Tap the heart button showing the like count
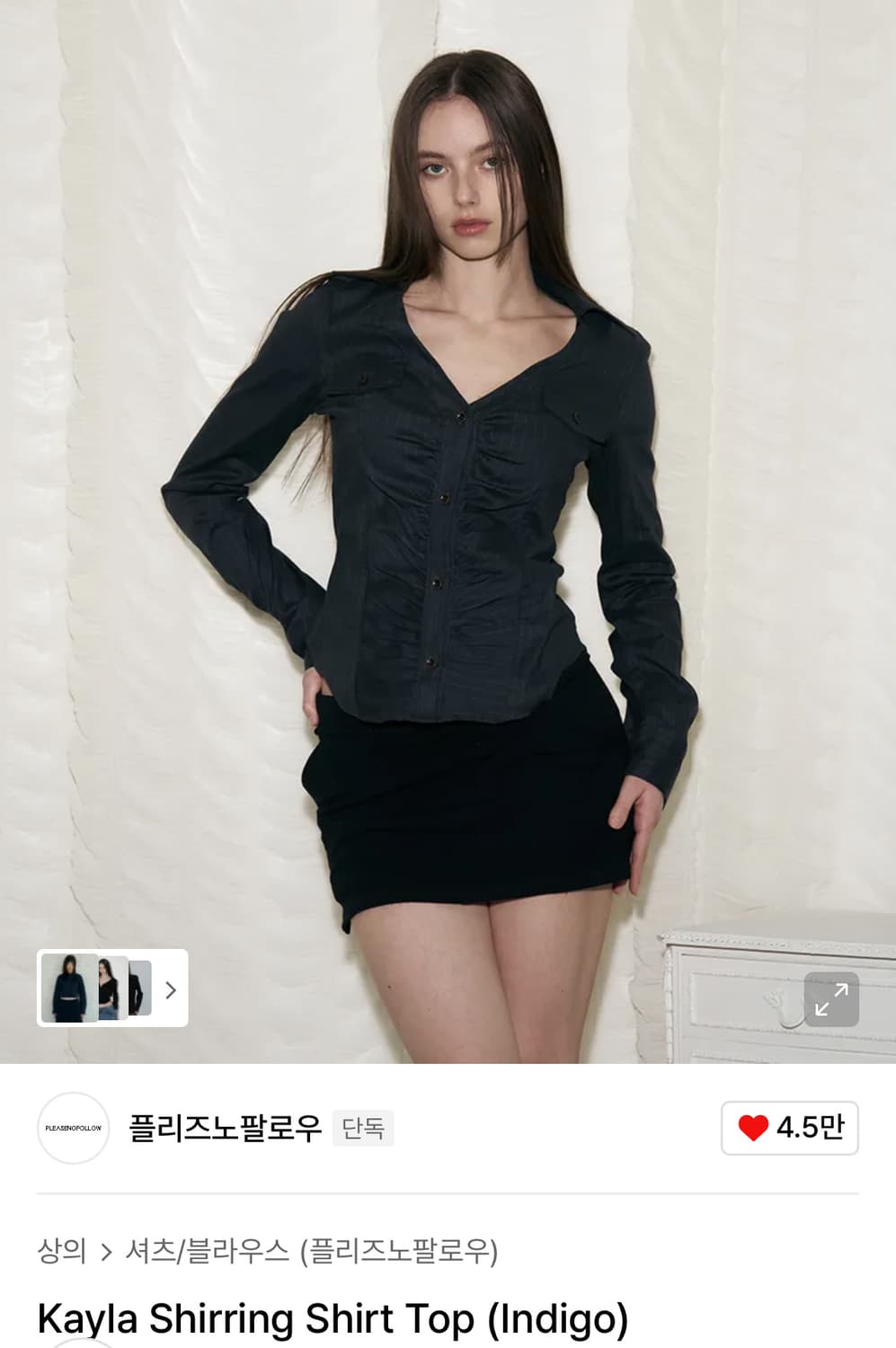This screenshot has width=896, height=1348. (x=789, y=1125)
